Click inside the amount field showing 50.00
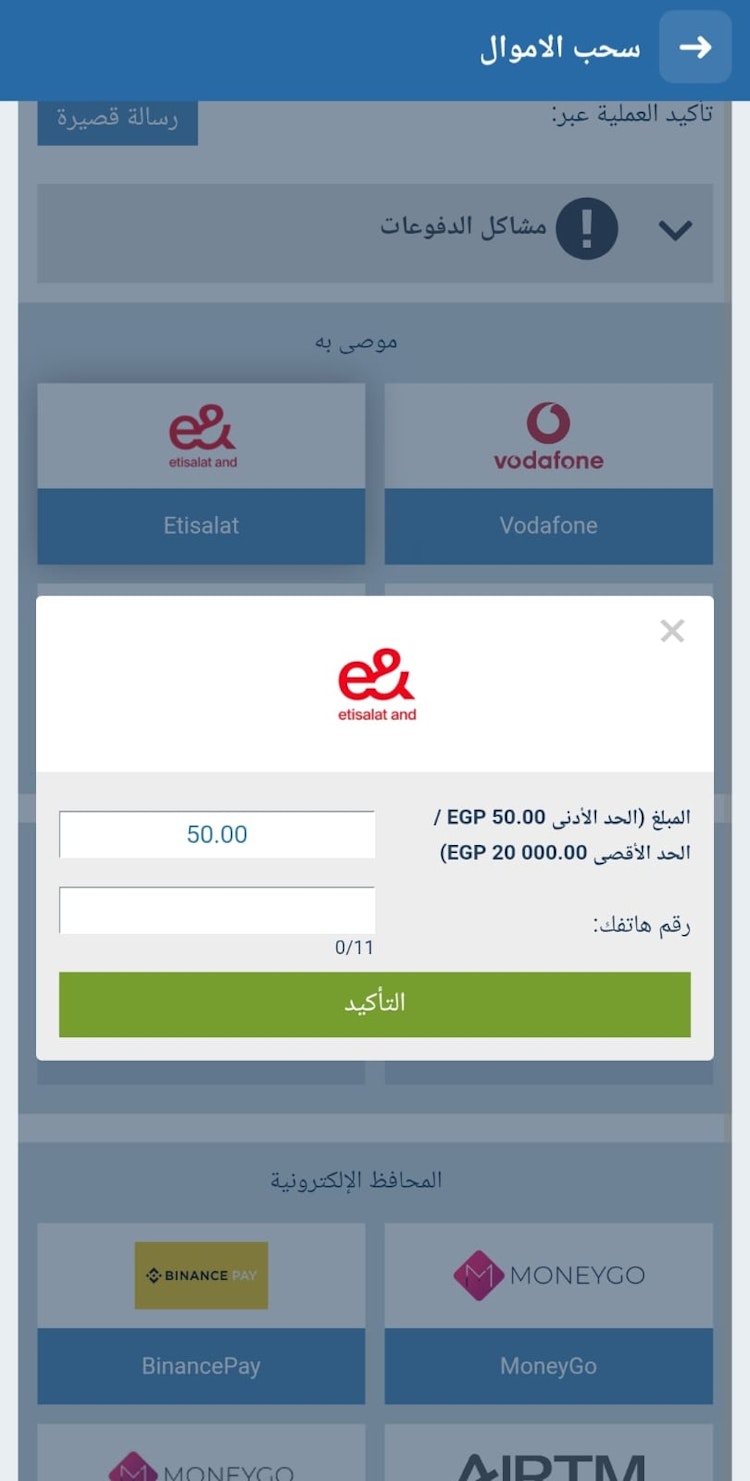Screen dimensions: 750x1481 pos(216,833)
